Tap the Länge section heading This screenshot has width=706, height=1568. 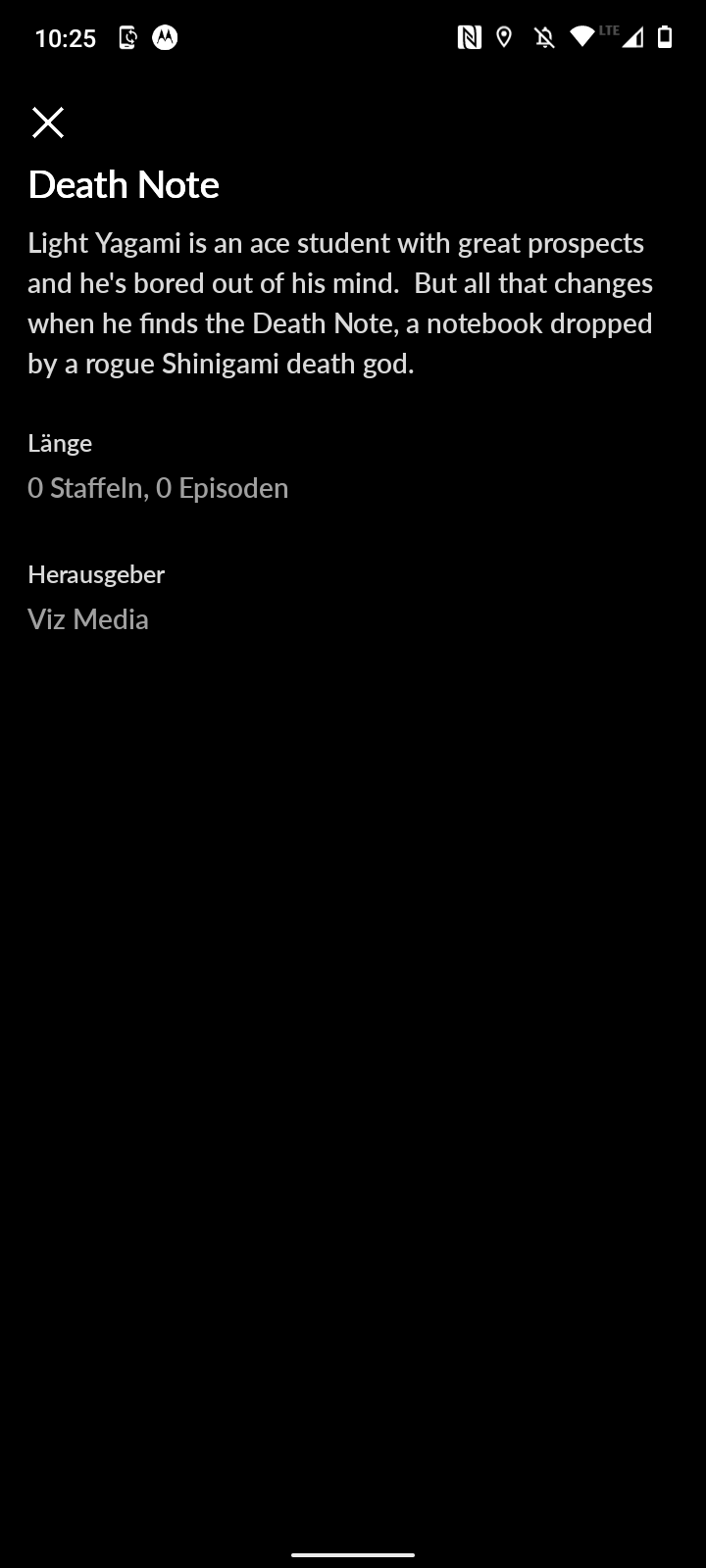tap(60, 443)
